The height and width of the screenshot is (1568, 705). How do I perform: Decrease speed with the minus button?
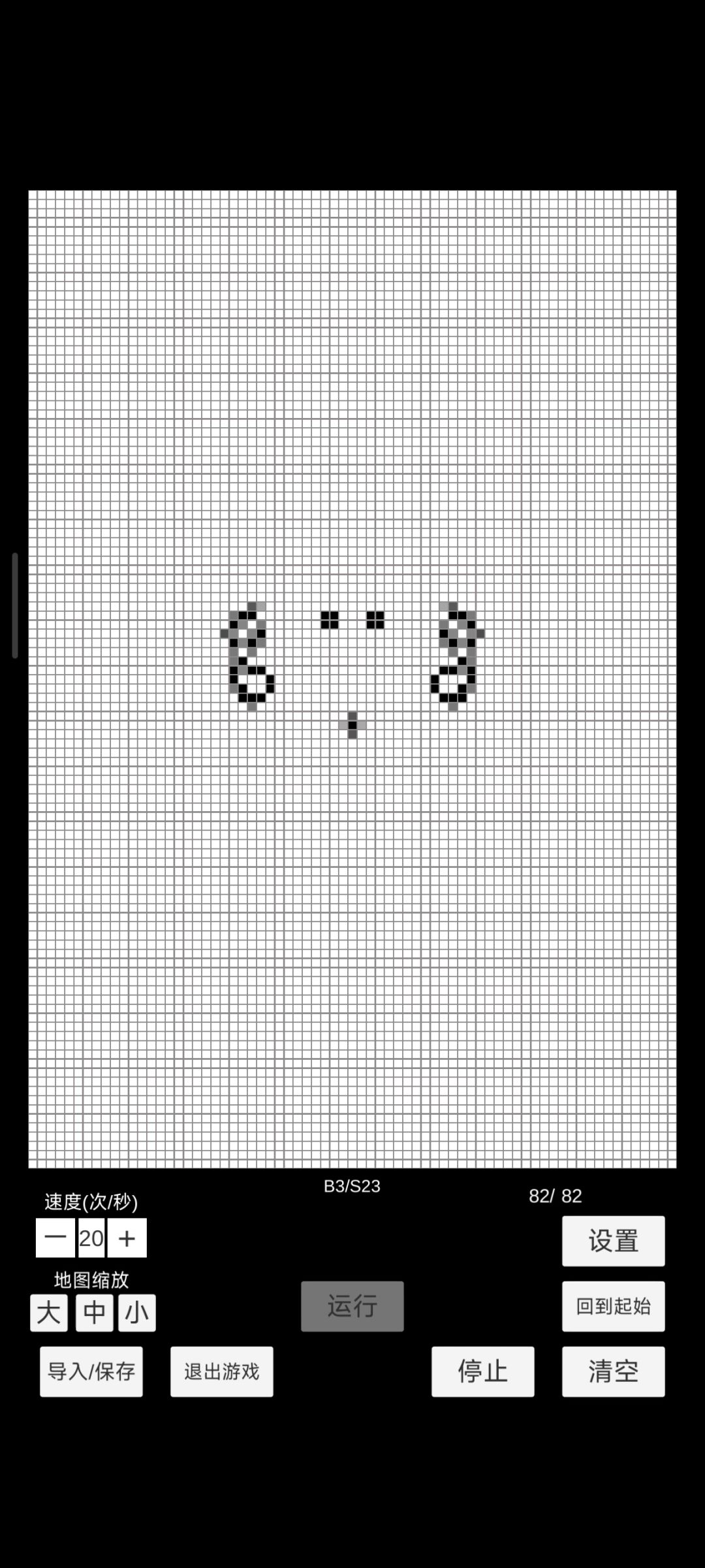(55, 1238)
